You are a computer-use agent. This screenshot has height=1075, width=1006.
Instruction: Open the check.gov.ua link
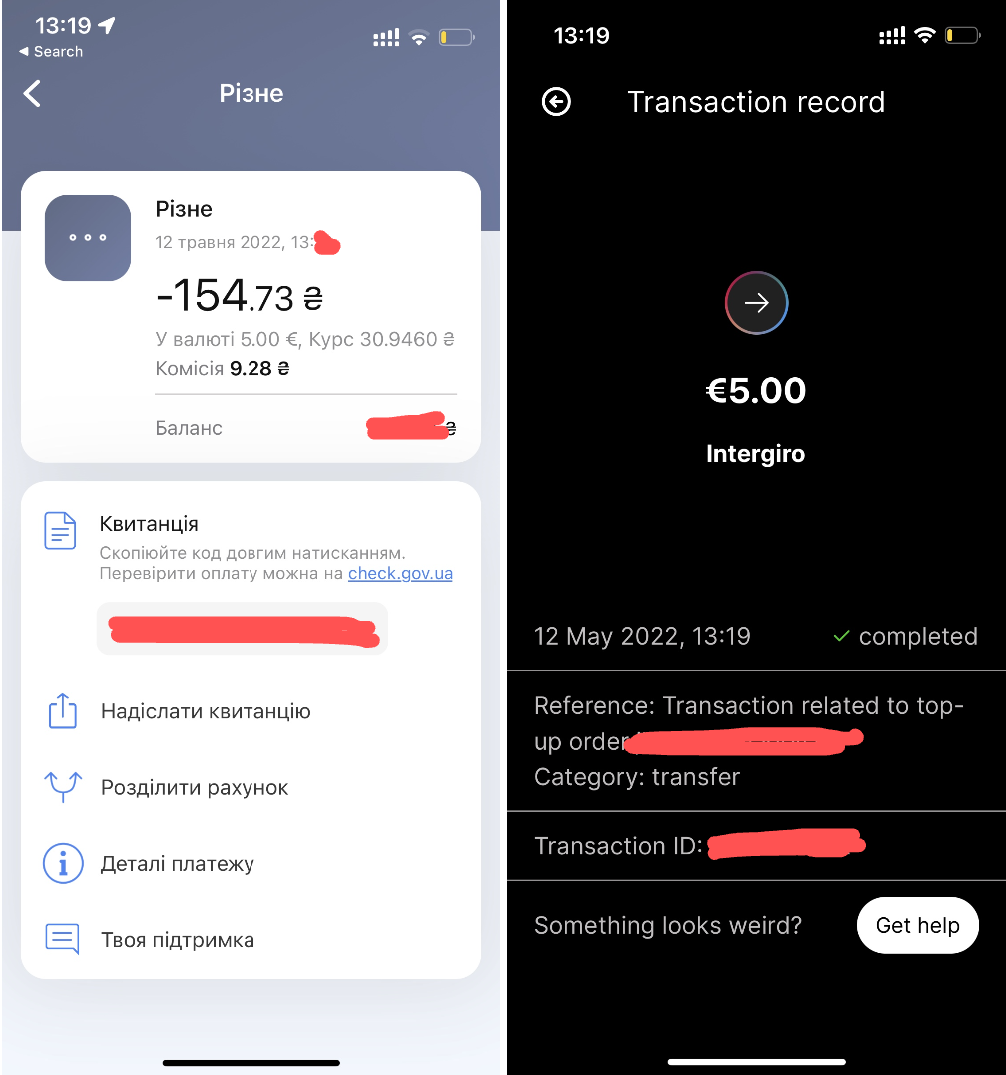[400, 574]
